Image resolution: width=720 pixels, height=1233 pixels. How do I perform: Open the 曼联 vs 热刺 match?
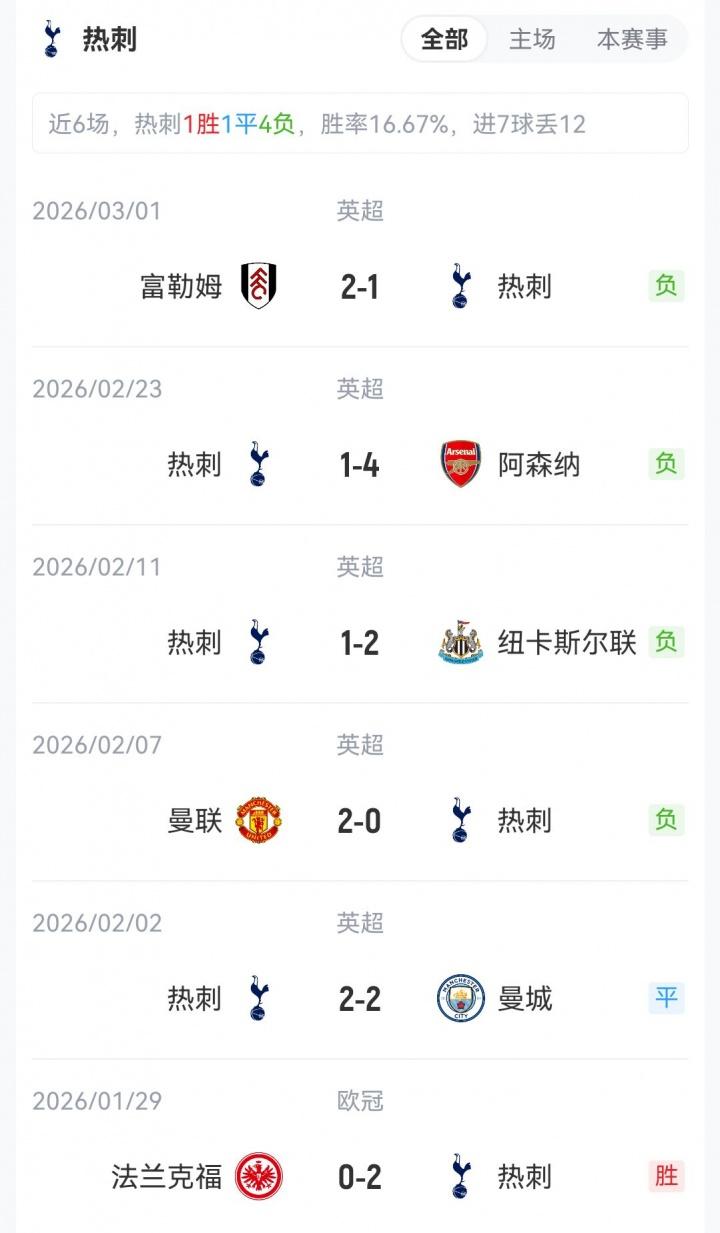[x=360, y=821]
